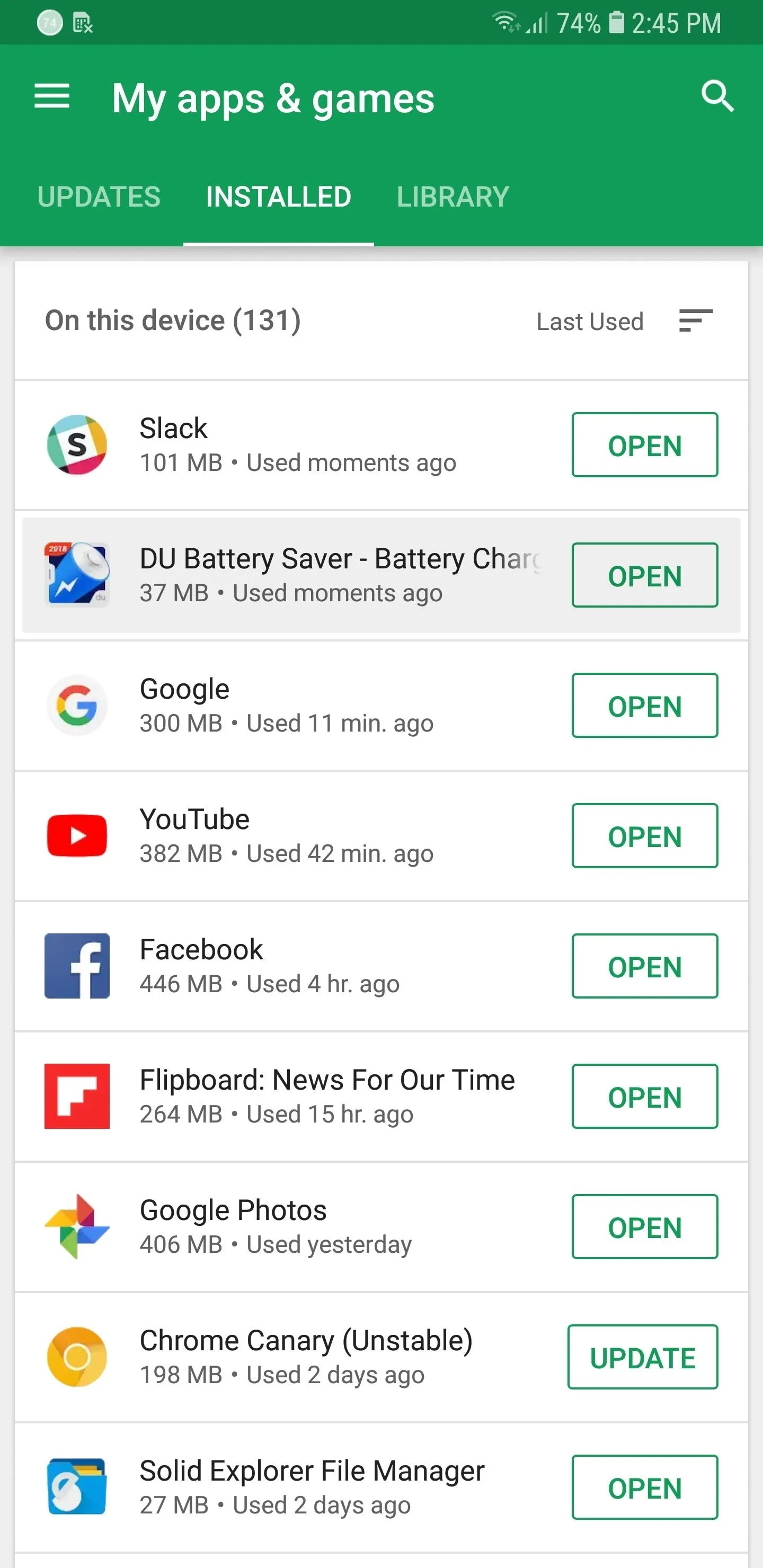
Task: Switch to the Library tab
Action: [x=453, y=197]
